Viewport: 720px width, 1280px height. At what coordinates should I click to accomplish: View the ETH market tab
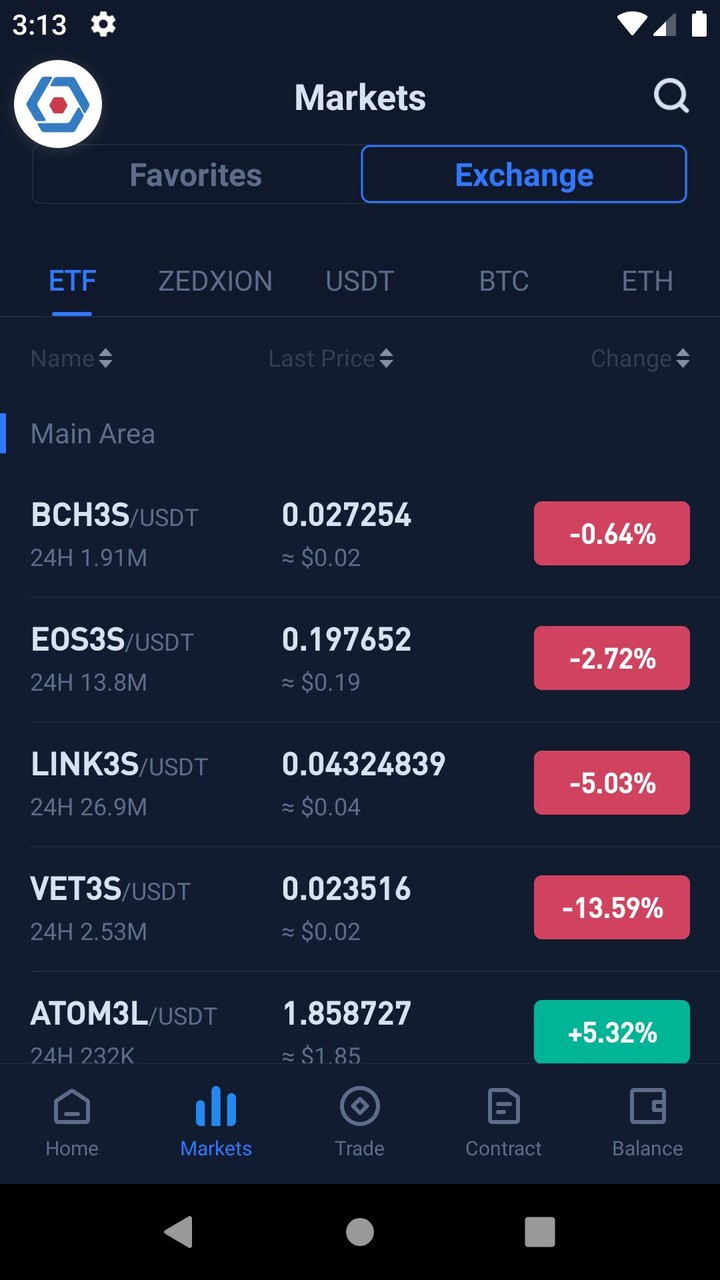(x=647, y=281)
